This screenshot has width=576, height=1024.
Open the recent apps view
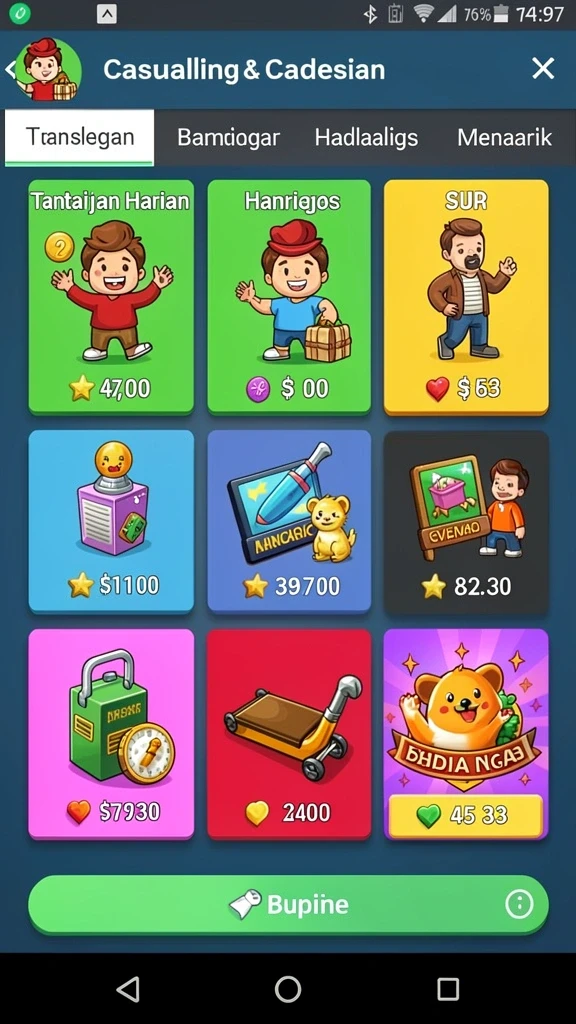[x=448, y=989]
